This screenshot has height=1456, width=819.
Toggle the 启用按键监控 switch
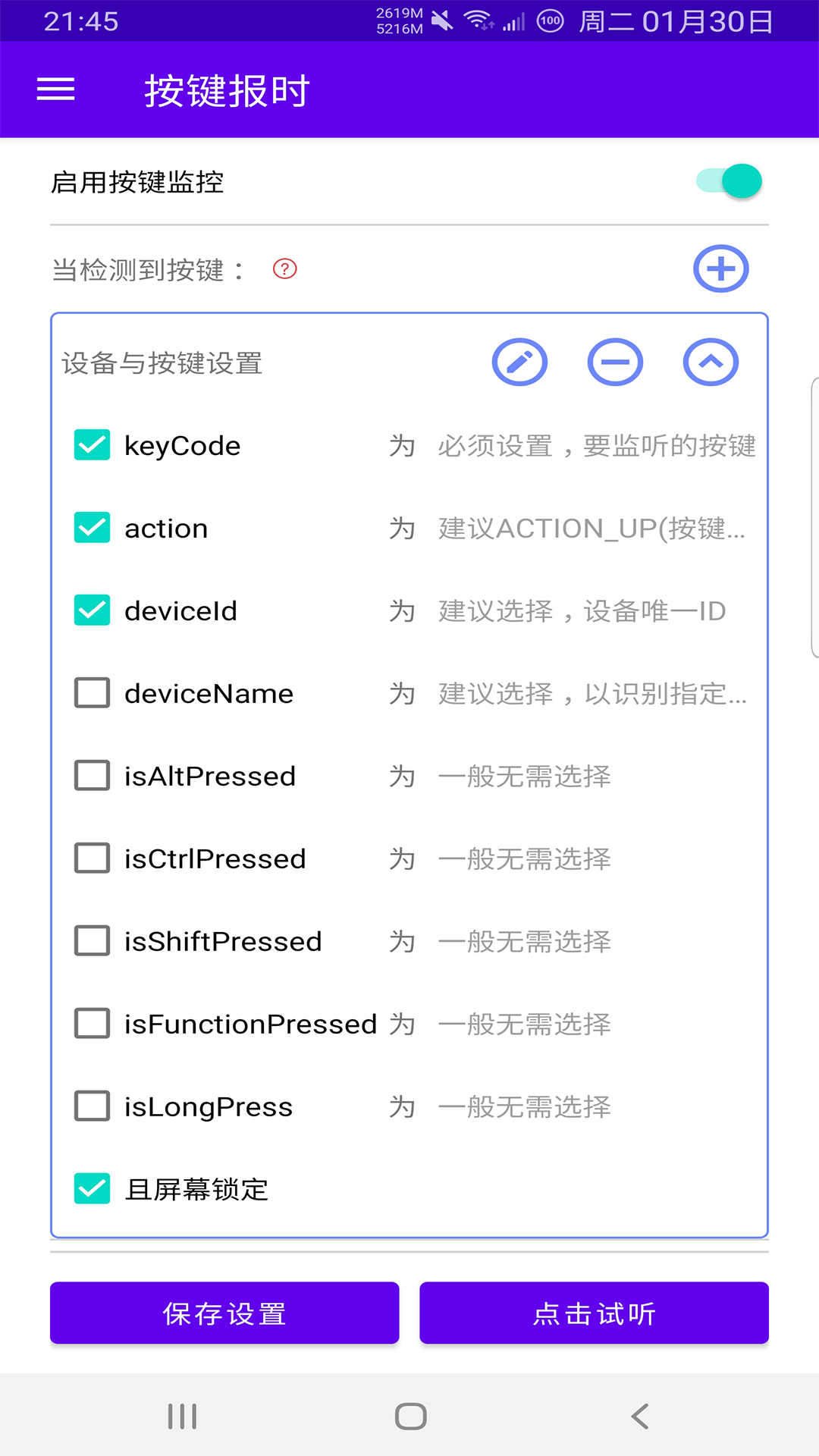tap(730, 182)
